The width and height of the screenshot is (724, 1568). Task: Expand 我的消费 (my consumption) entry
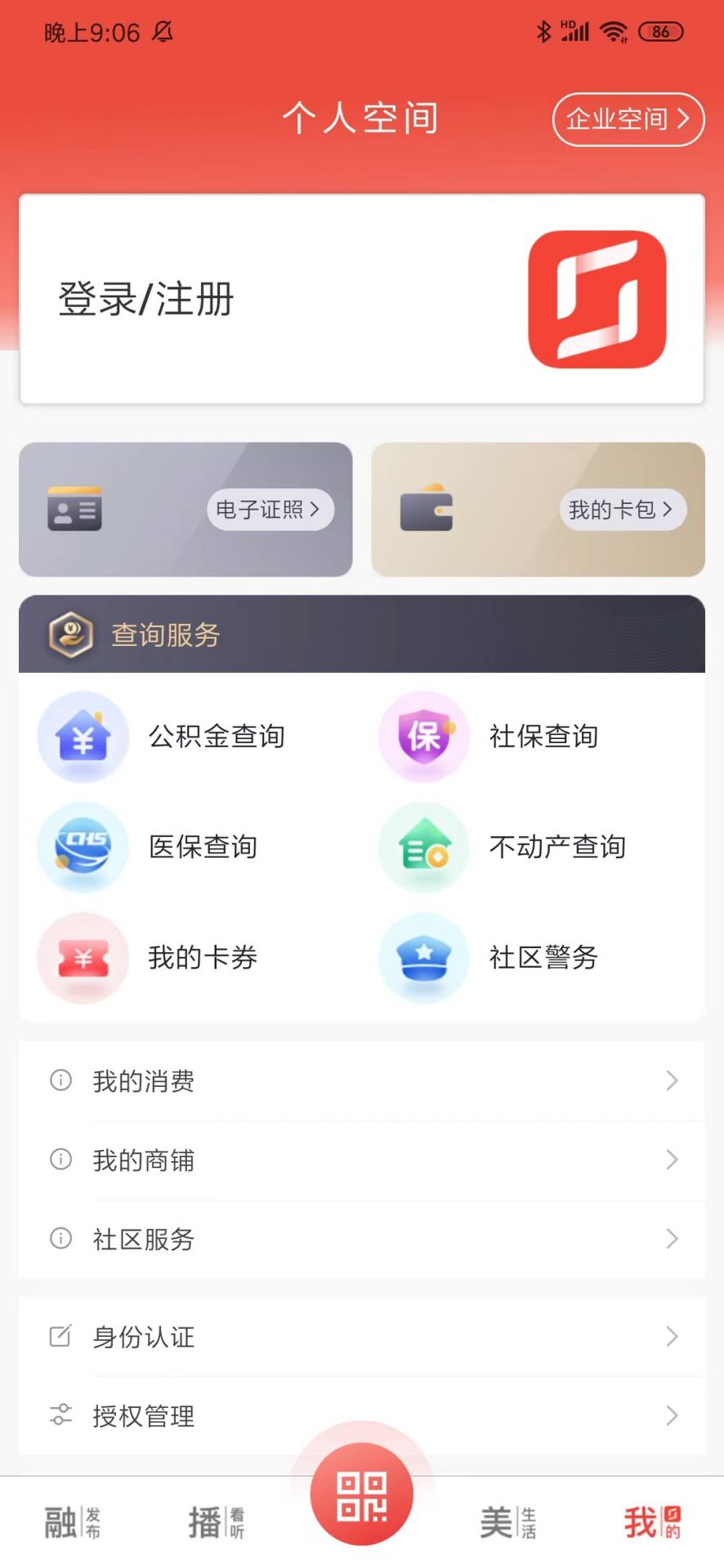(362, 1081)
